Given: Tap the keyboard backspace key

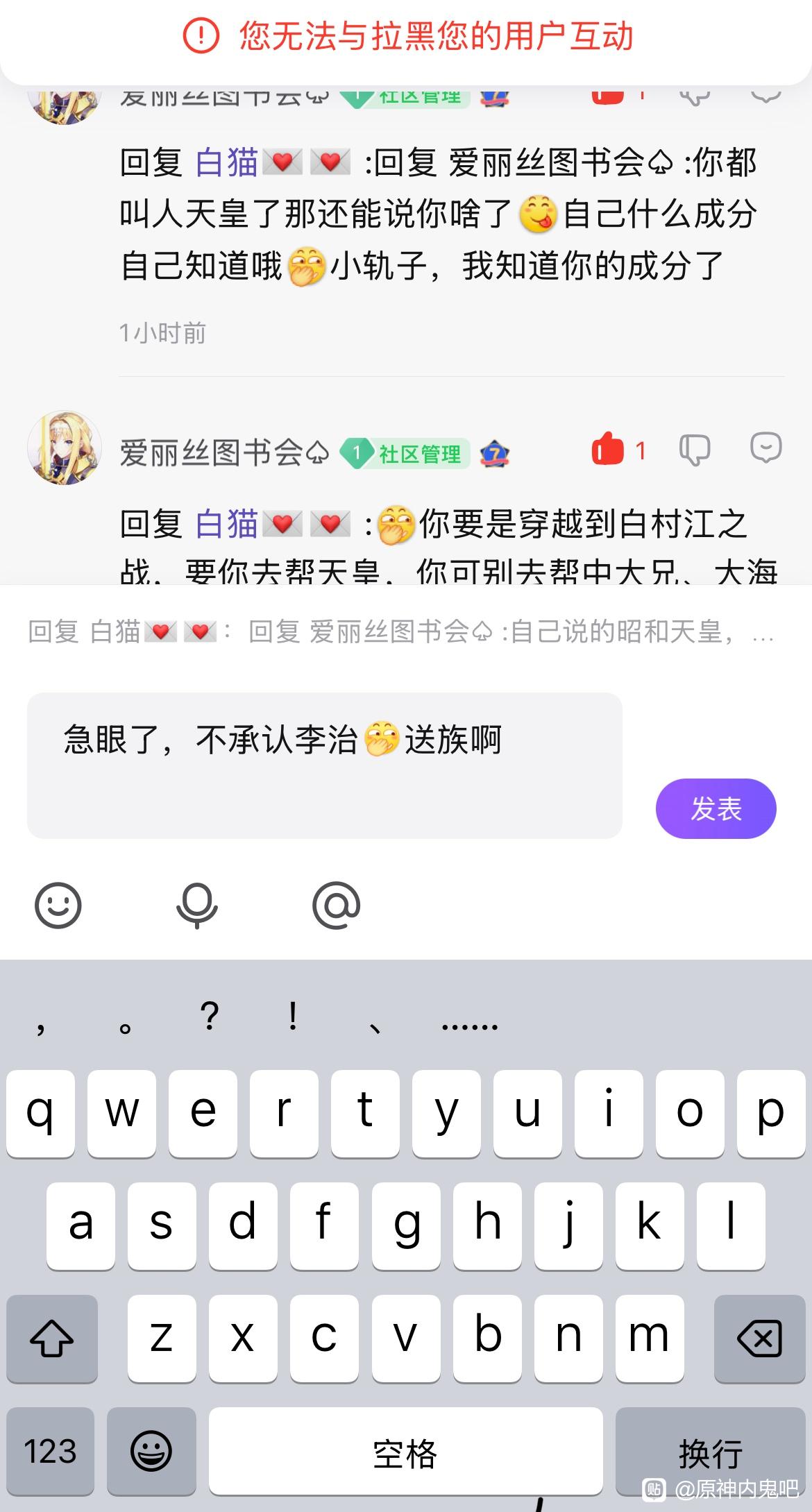Looking at the screenshot, I should tap(759, 1338).
